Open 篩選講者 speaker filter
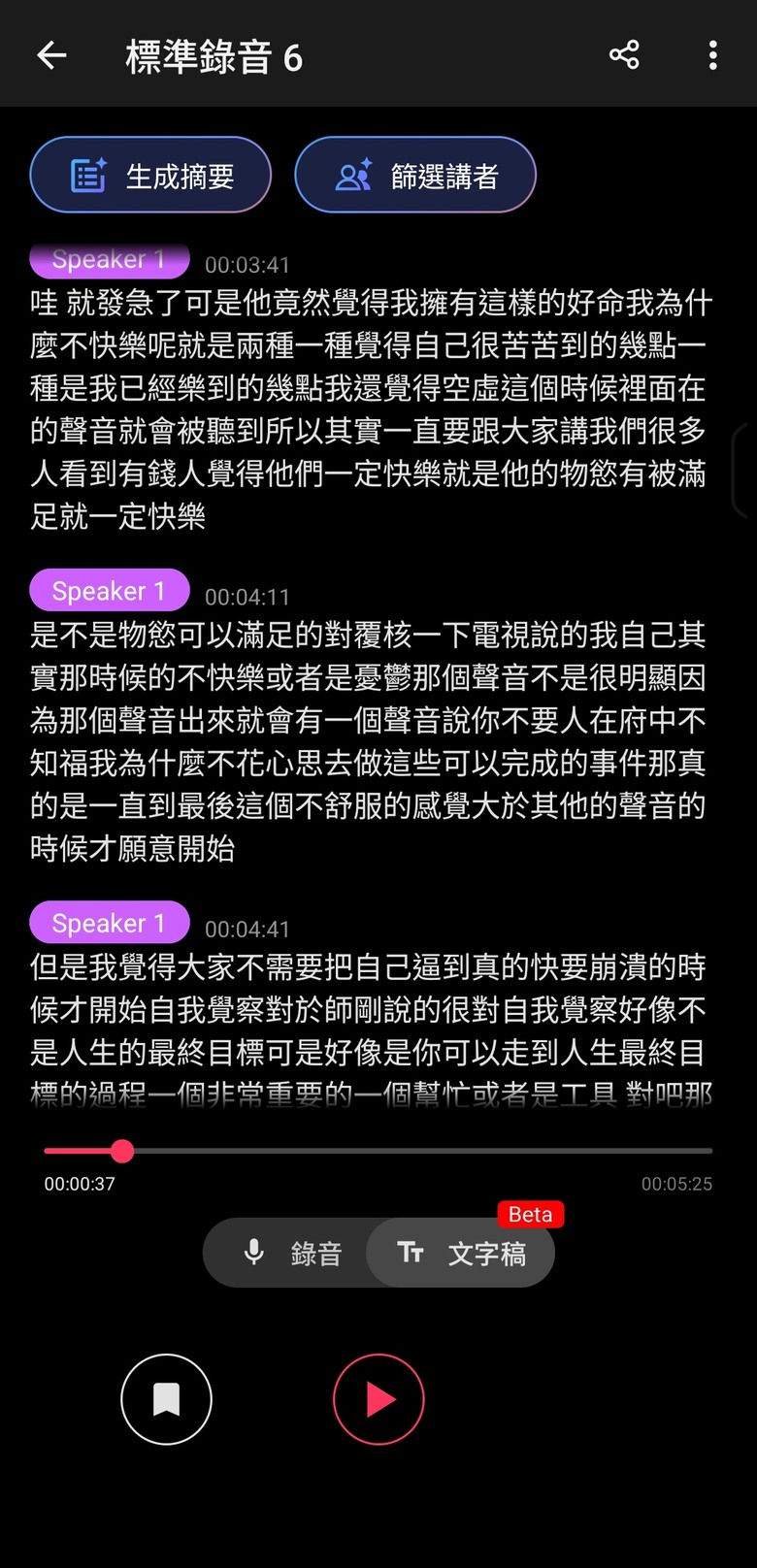 click(x=415, y=176)
